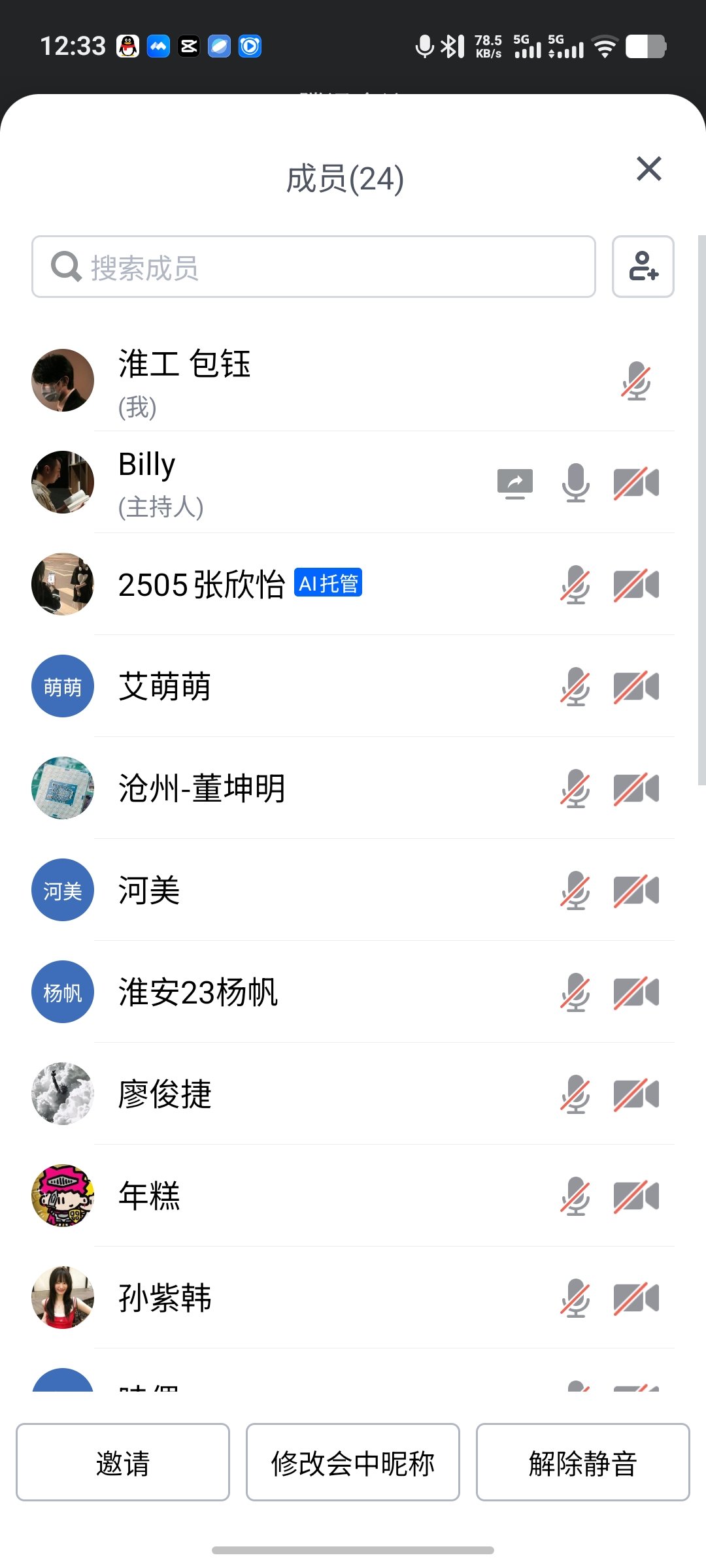Unmute 廖俊捷's microphone
Image resolution: width=706 pixels, height=1568 pixels.
[575, 1094]
